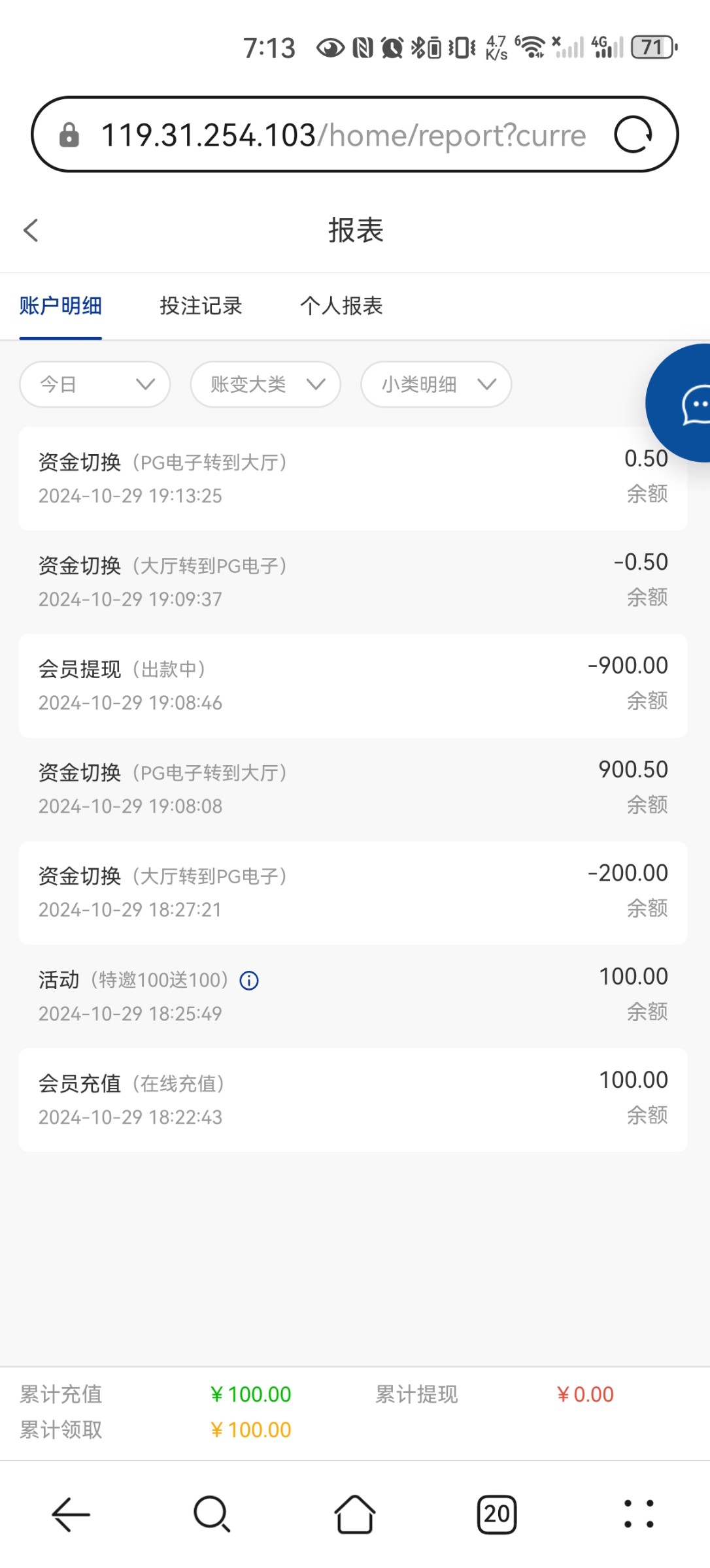Open the 会员充值 在线充值 record
Screen dimensions: 710x1568
[353, 1100]
